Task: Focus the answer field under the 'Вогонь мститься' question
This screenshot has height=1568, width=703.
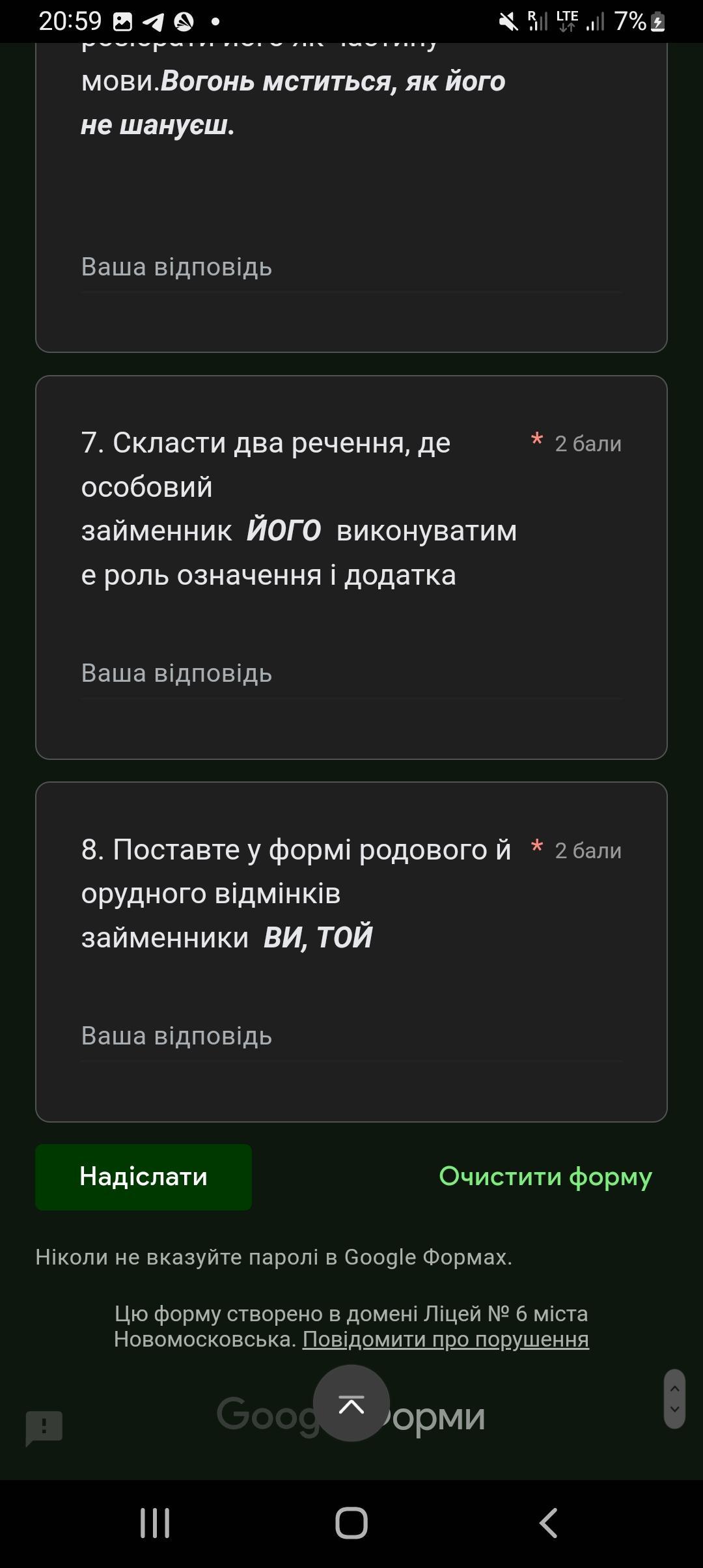Action: click(x=351, y=267)
